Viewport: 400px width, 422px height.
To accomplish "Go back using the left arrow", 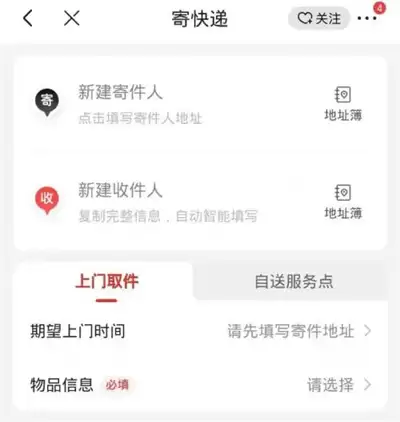I will [28, 18].
